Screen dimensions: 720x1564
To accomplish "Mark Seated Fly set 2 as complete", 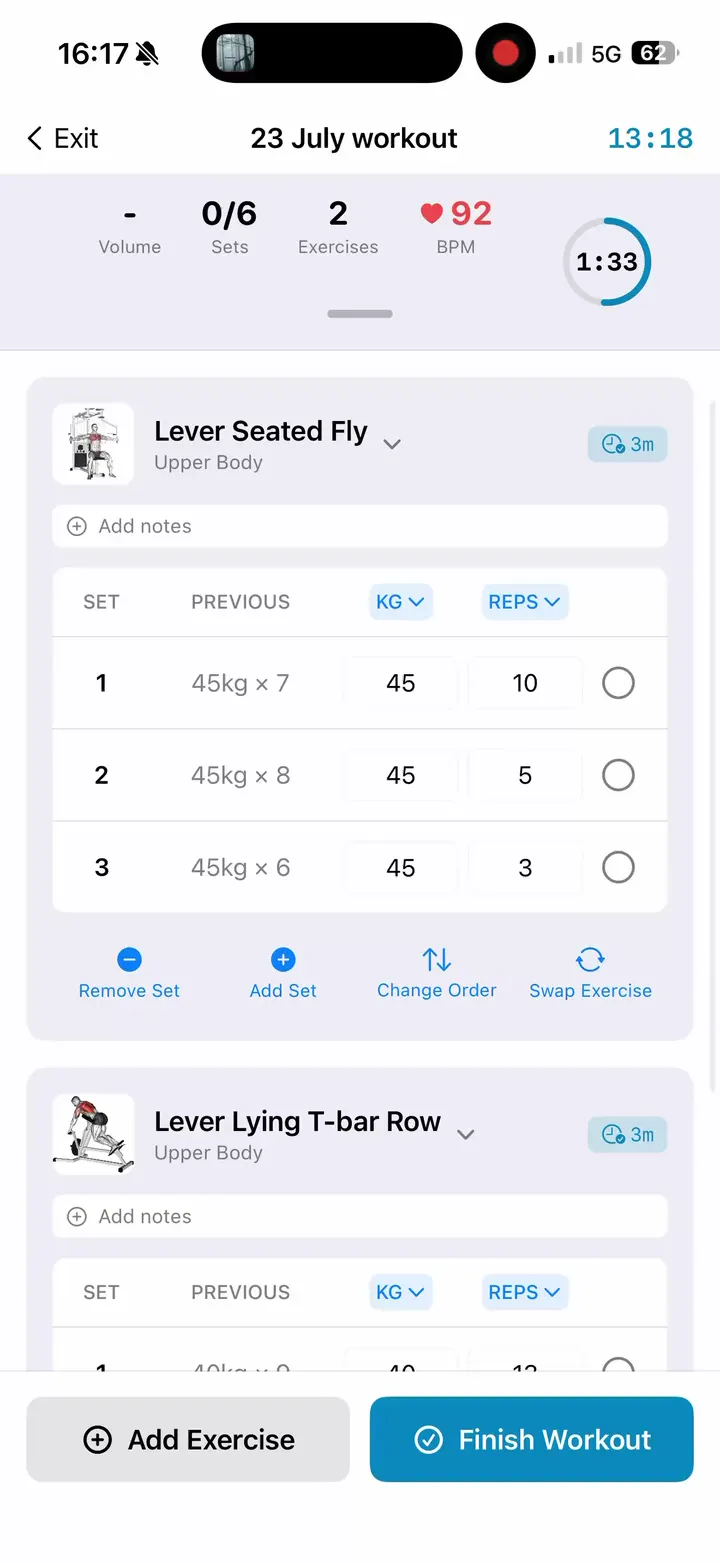I will coord(618,775).
